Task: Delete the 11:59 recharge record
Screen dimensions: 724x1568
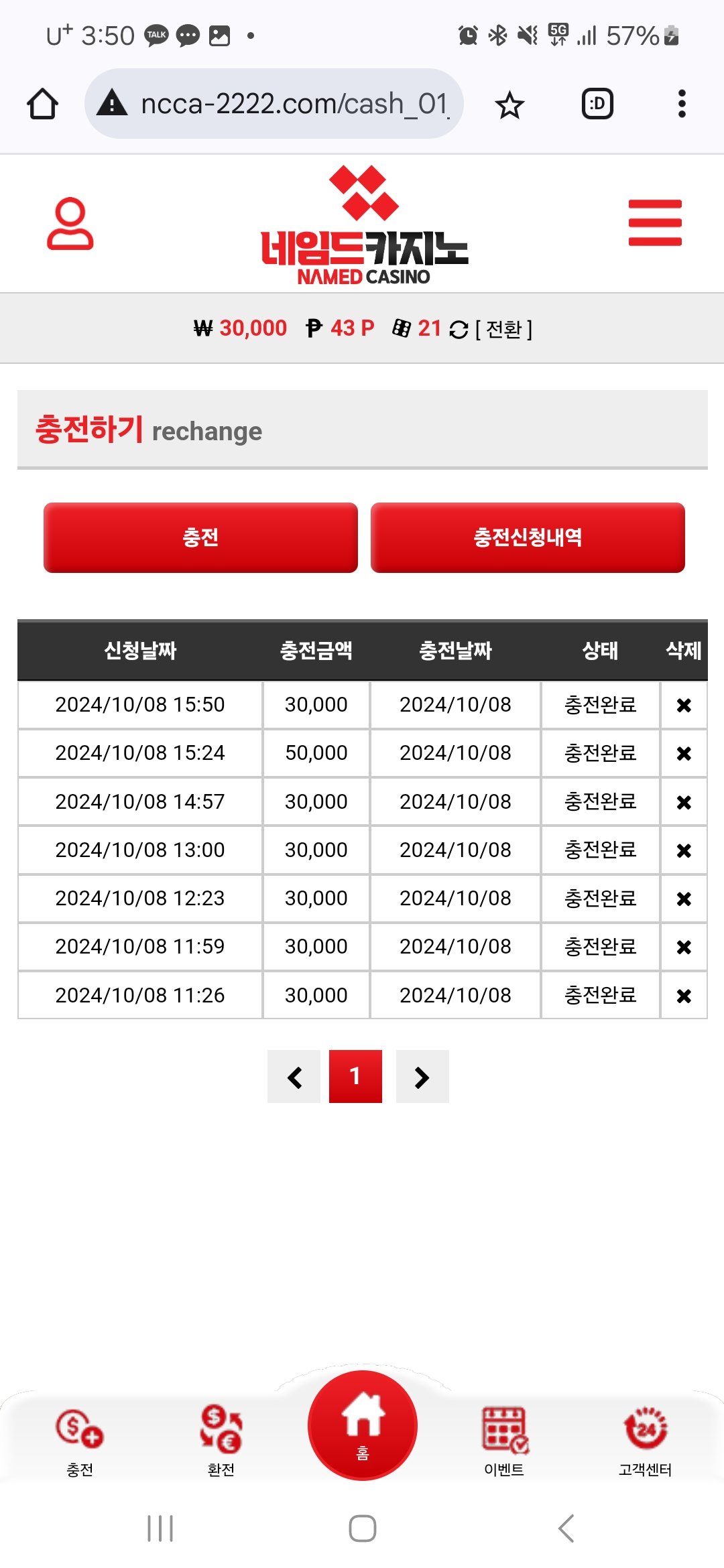Action: tap(683, 947)
